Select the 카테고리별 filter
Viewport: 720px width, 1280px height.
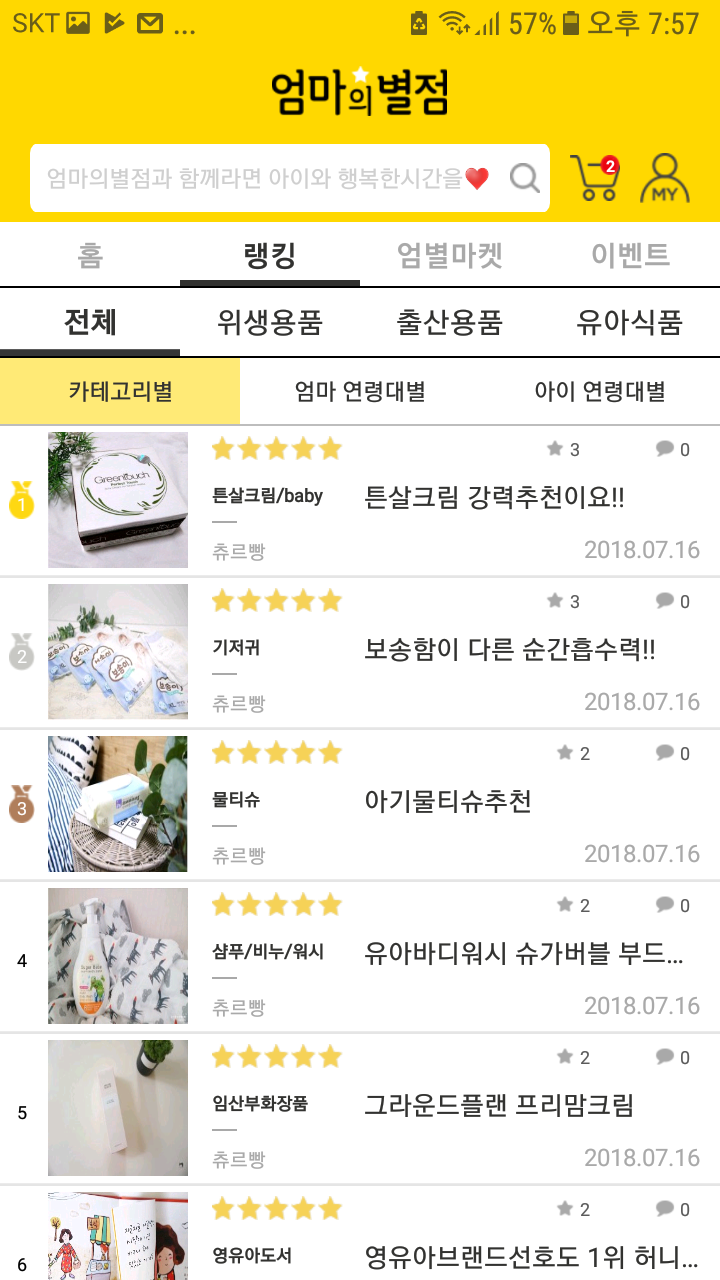coord(120,391)
